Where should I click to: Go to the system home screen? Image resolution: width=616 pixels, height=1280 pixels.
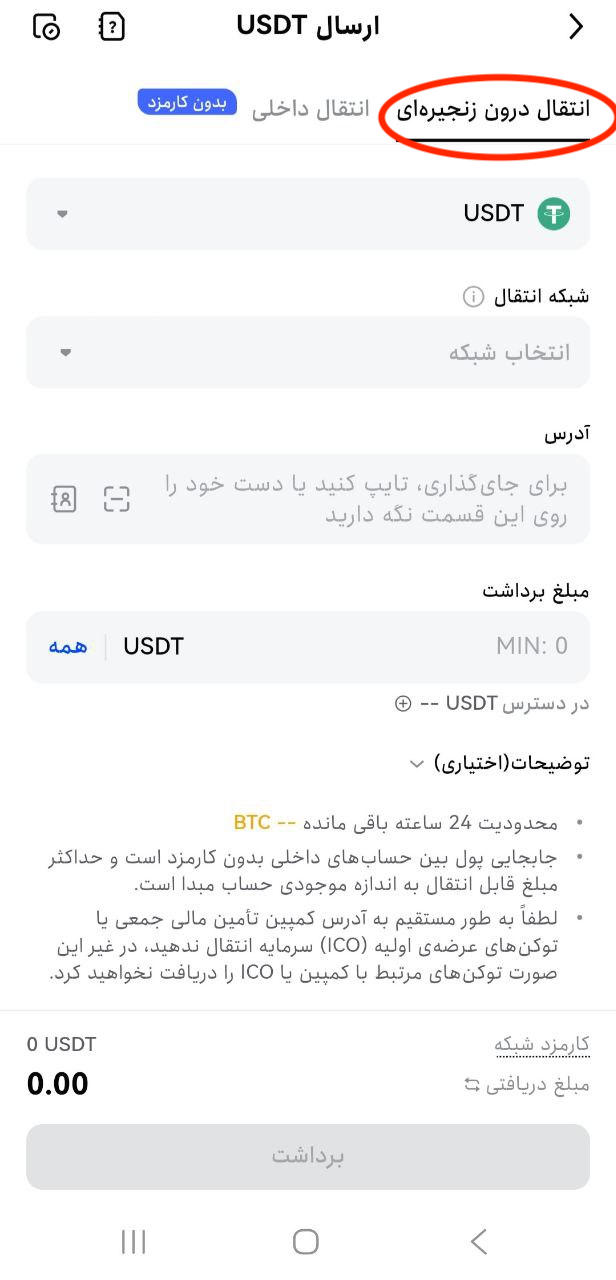point(306,1242)
